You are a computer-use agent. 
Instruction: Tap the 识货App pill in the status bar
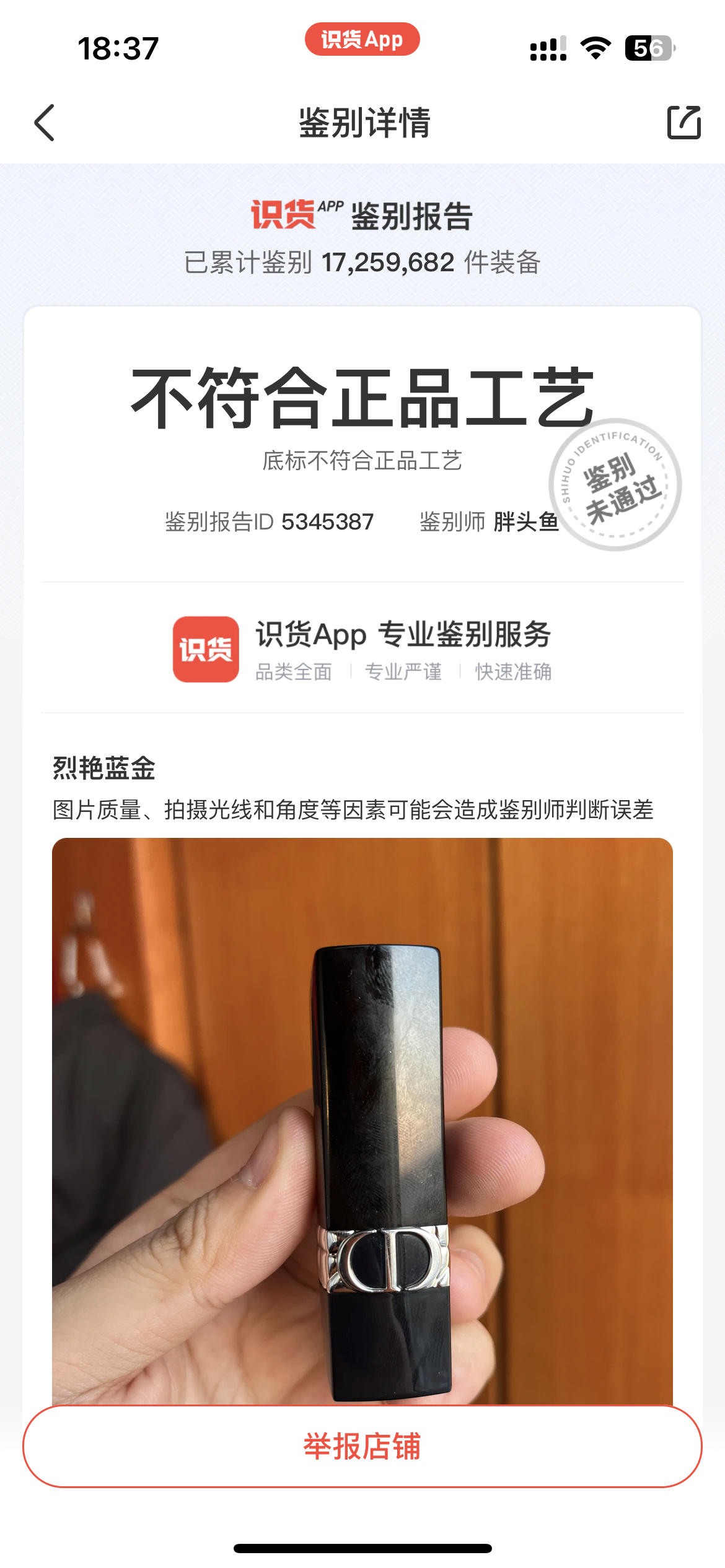pyautogui.click(x=362, y=40)
